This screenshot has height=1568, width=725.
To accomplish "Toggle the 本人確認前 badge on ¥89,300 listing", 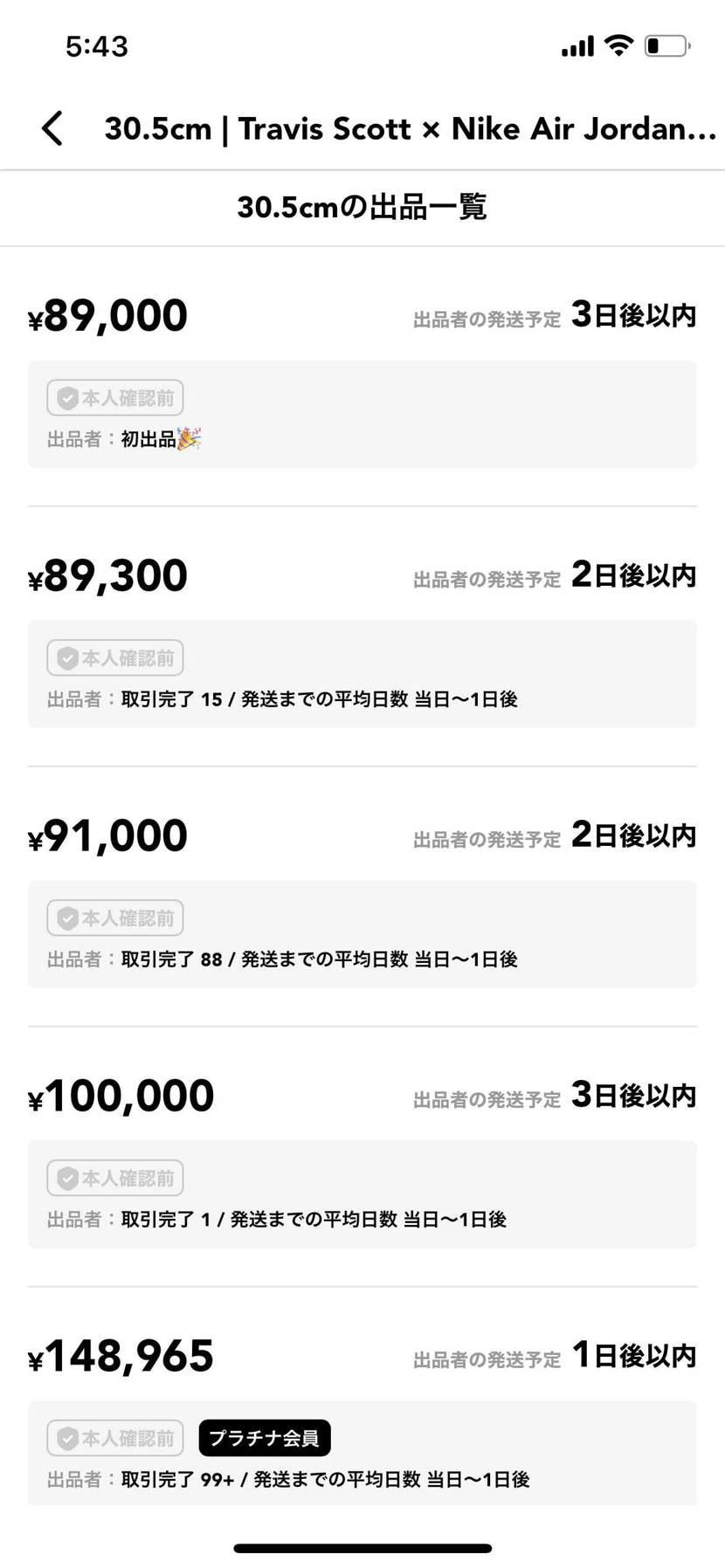I will (114, 657).
